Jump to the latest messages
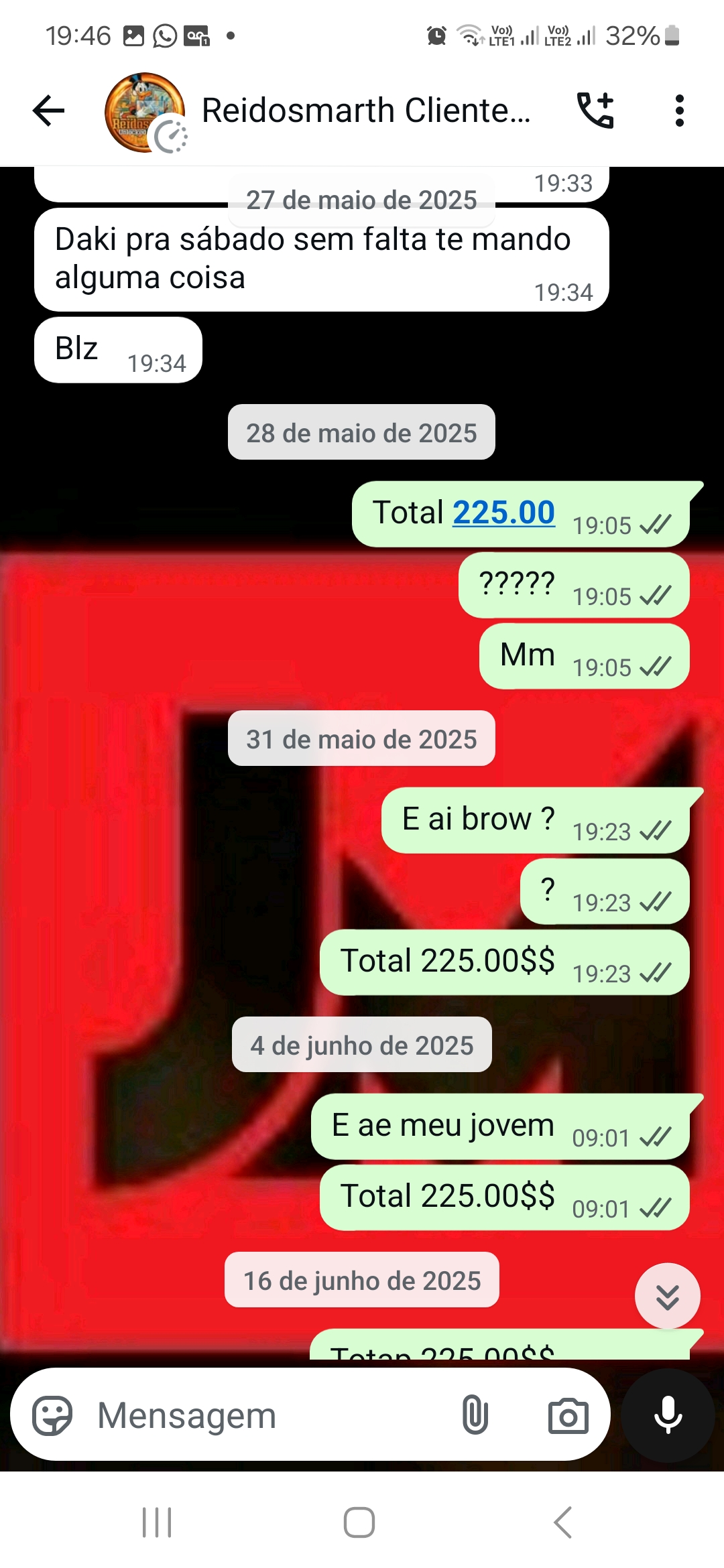This screenshot has height=1568, width=724. point(667,1296)
